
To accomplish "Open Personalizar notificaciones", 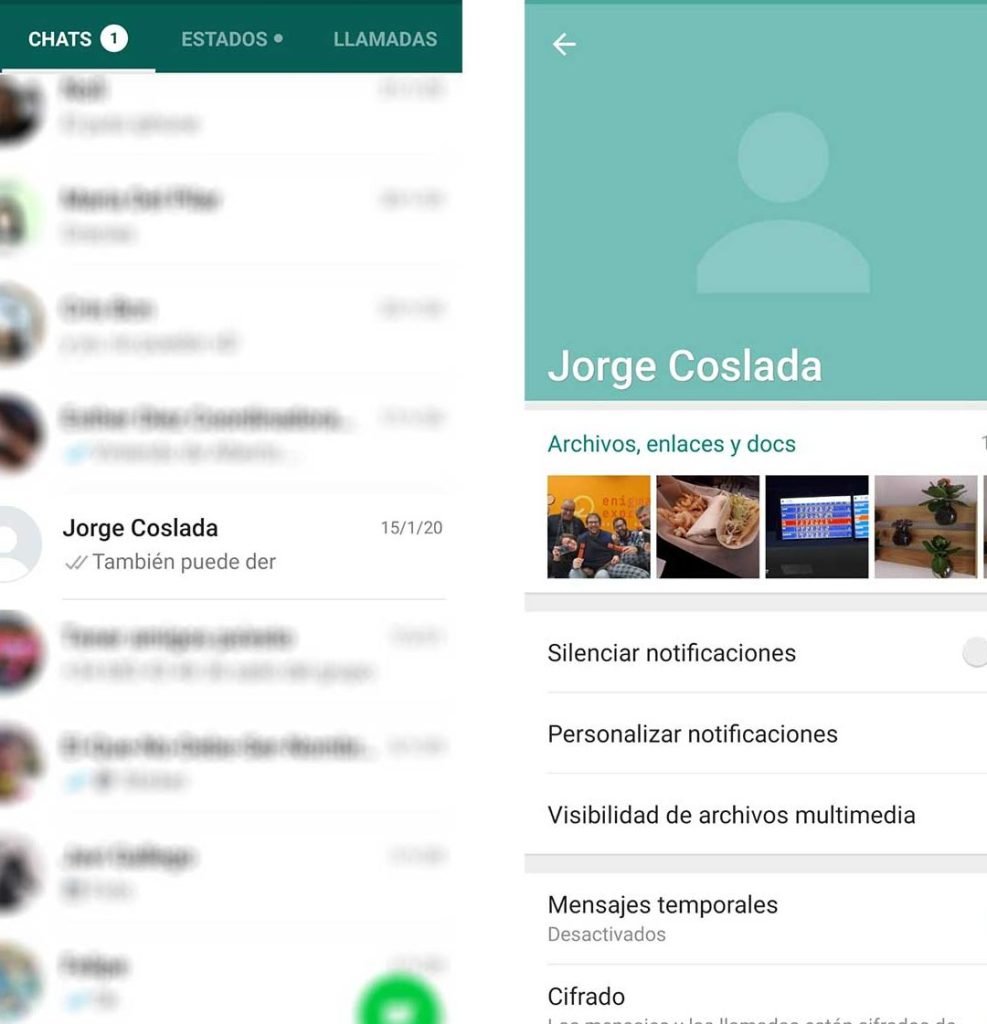I will pos(692,734).
